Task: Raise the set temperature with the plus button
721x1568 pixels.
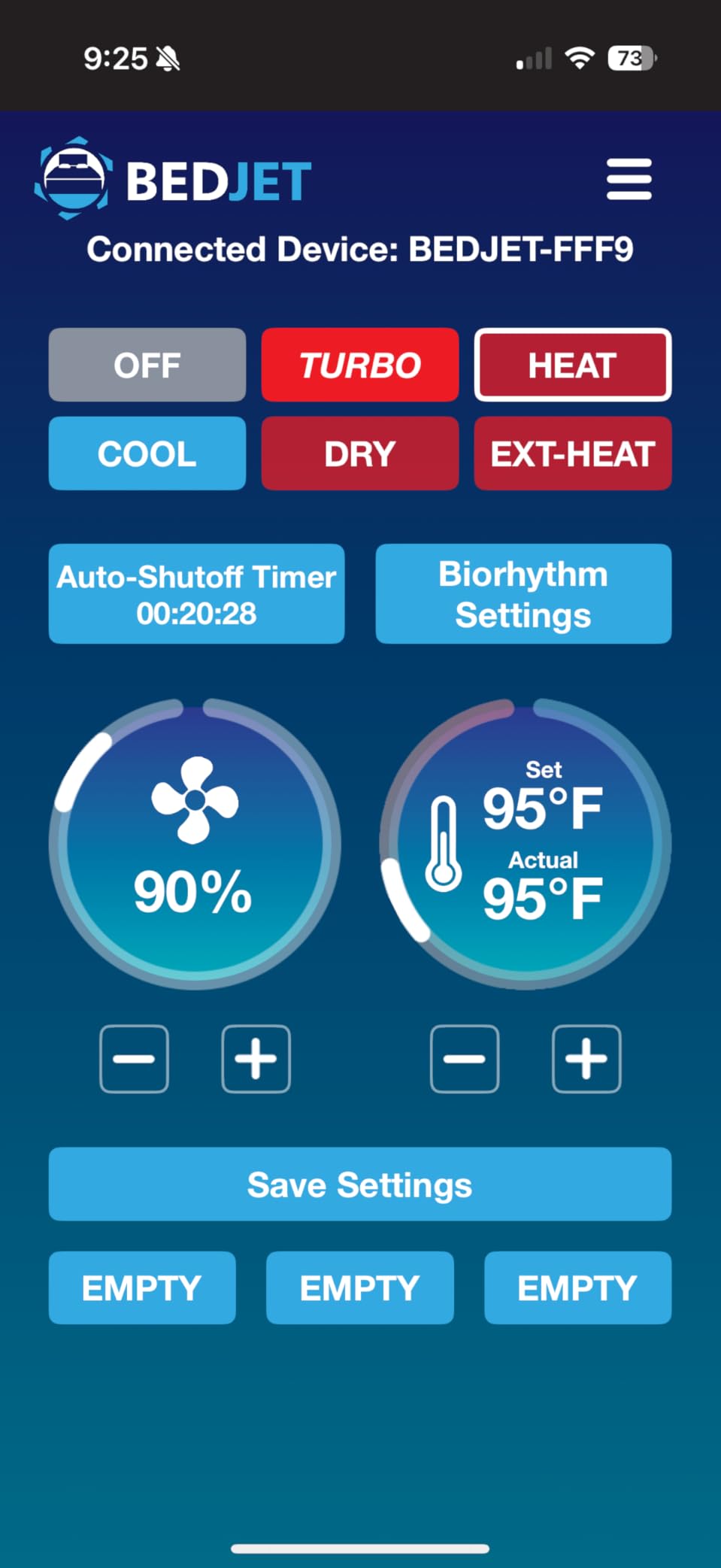Action: [586, 1059]
